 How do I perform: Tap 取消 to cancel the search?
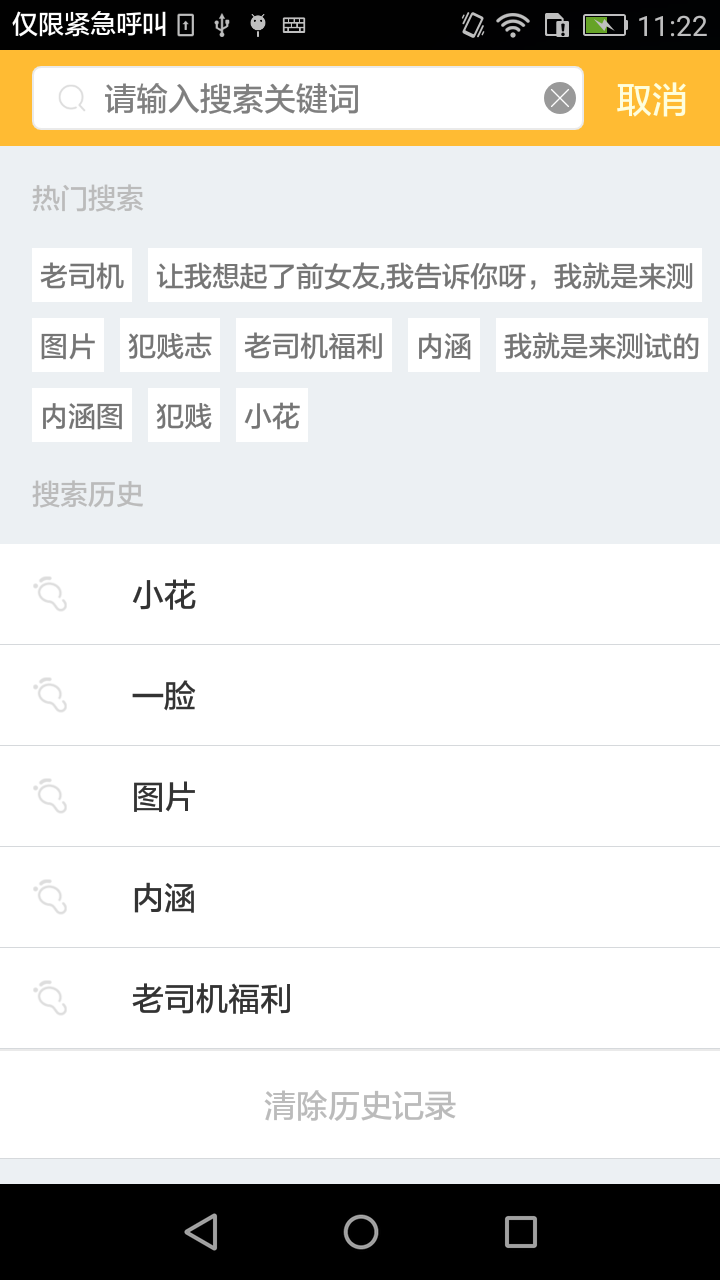pos(651,98)
